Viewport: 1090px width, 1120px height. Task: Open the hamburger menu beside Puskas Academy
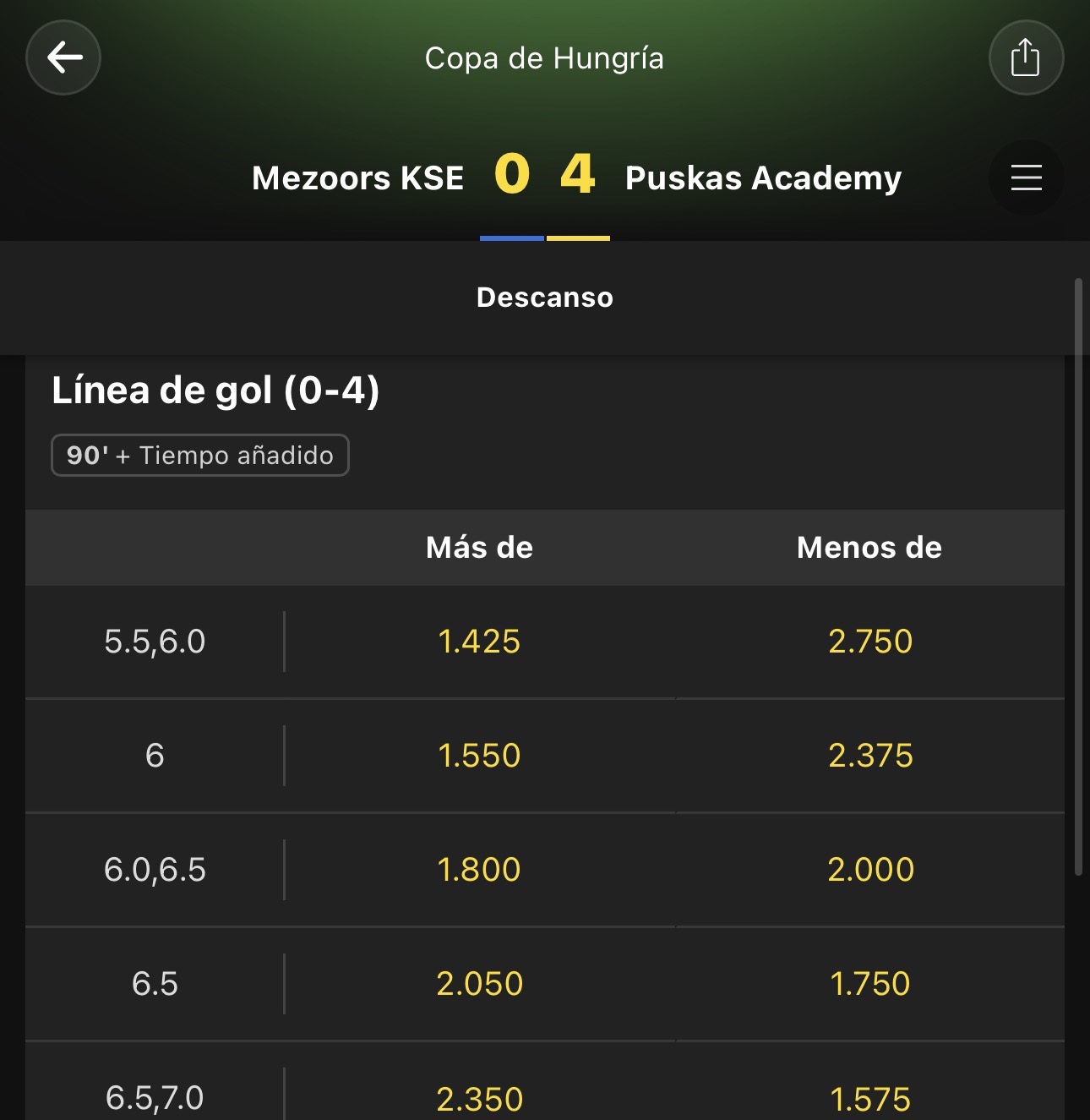point(1026,178)
